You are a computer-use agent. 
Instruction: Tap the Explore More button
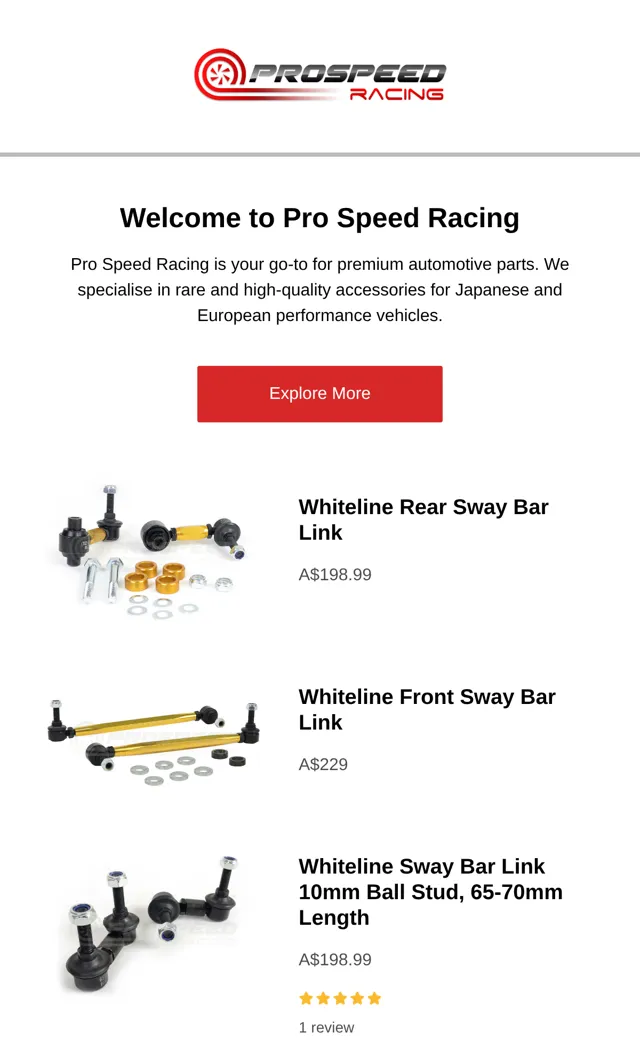point(320,393)
